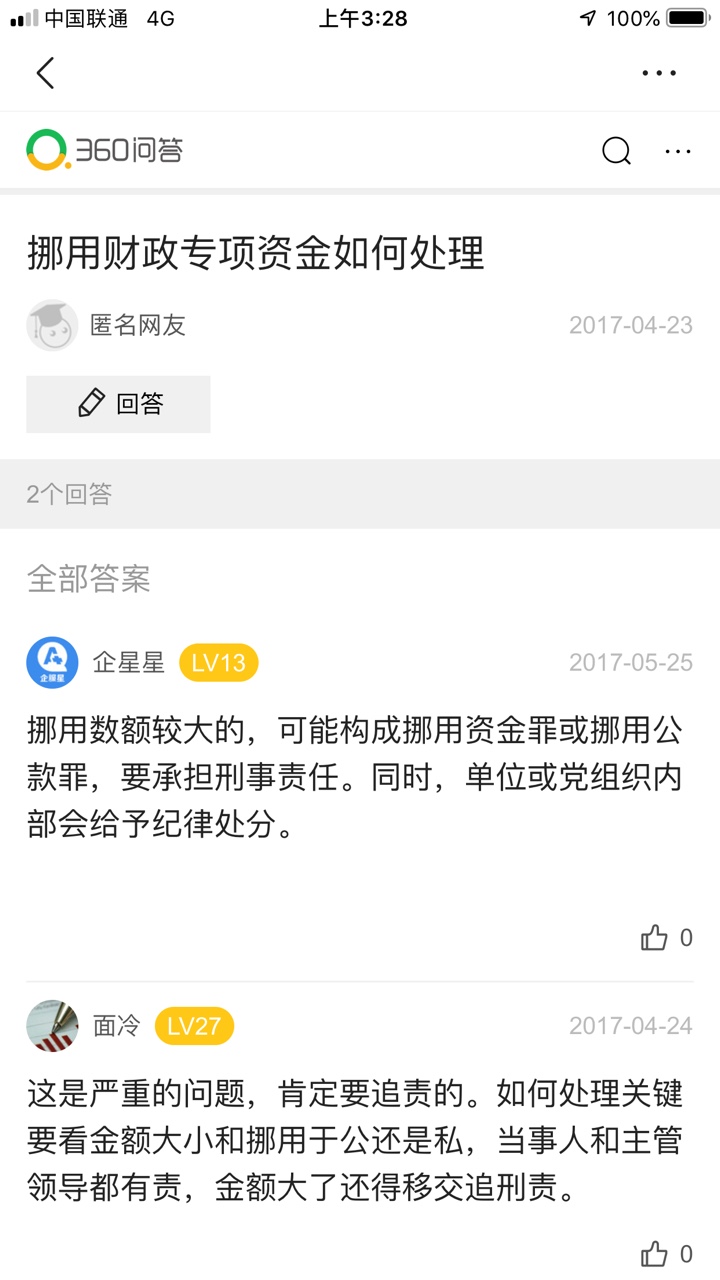
Task: Open the 360问答 more options menu
Action: 678,151
